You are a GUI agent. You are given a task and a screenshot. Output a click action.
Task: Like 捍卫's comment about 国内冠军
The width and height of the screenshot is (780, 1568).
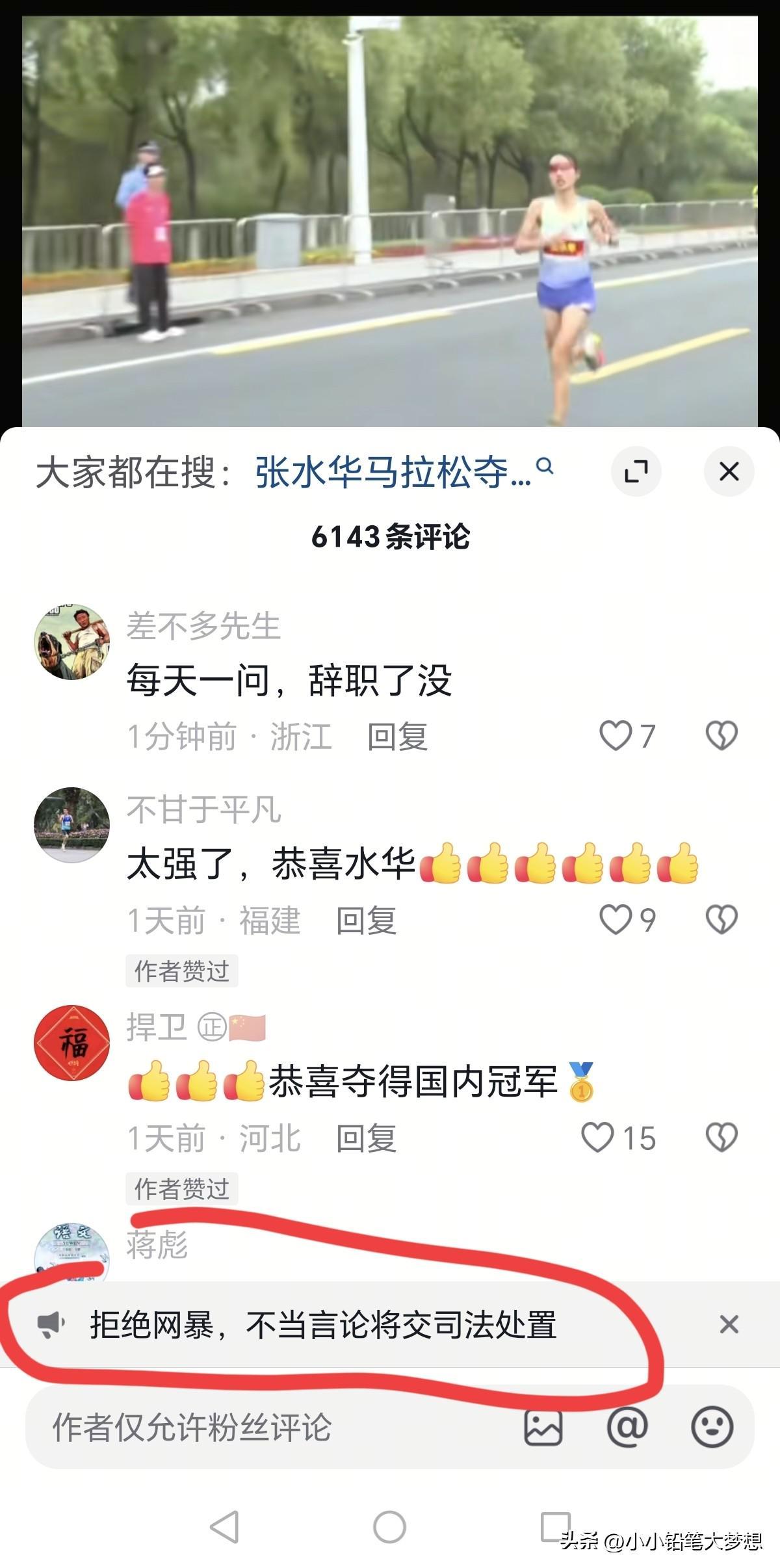pos(598,1138)
